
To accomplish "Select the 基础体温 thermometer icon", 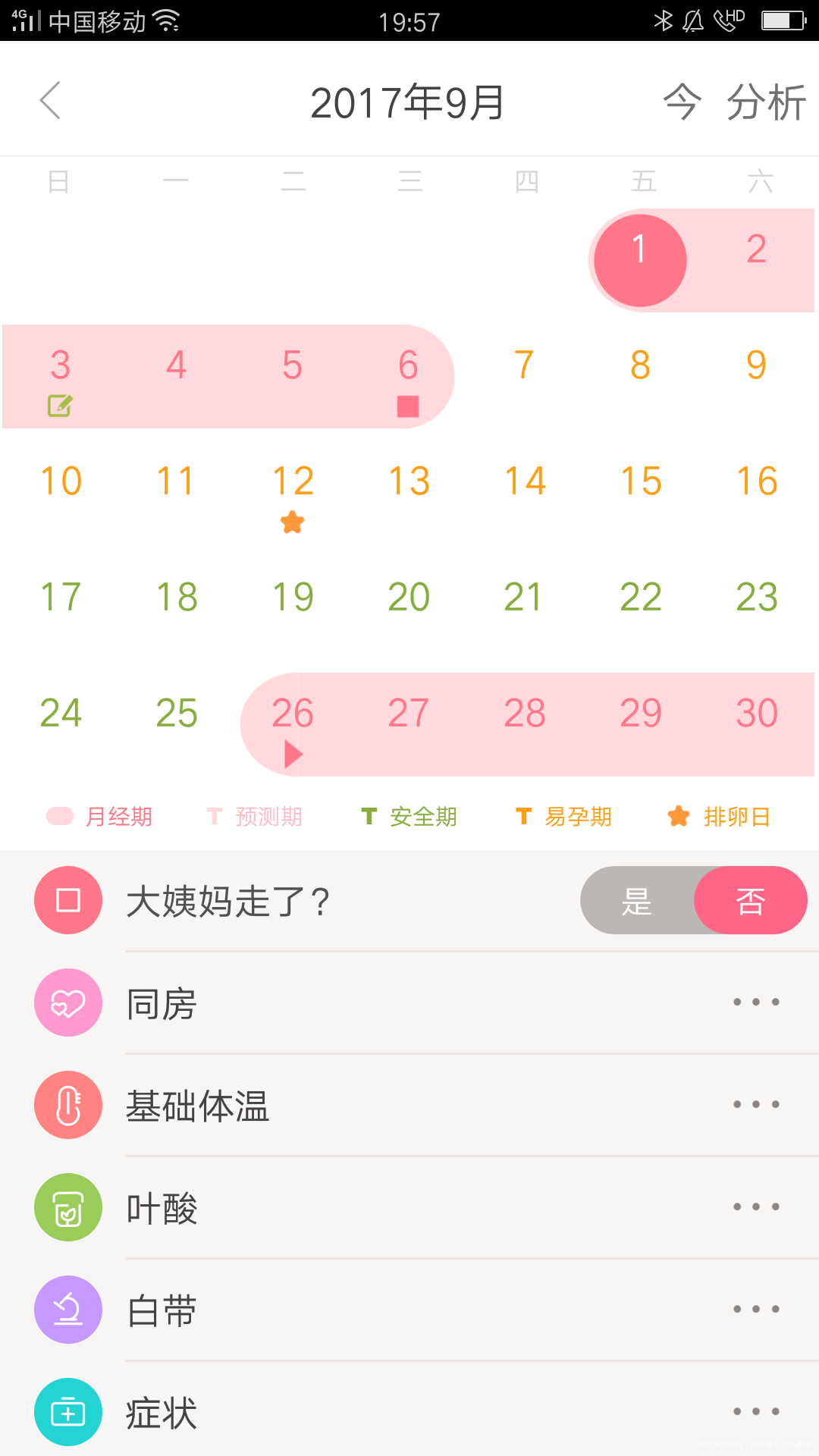I will click(68, 1105).
